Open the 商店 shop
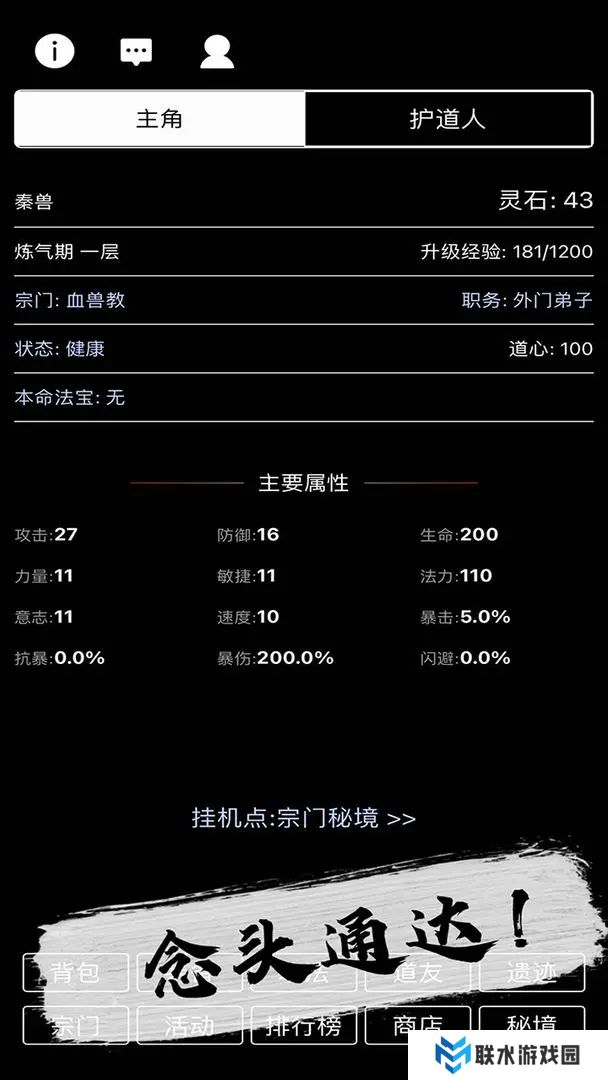The height and width of the screenshot is (1080, 608). 418,1026
